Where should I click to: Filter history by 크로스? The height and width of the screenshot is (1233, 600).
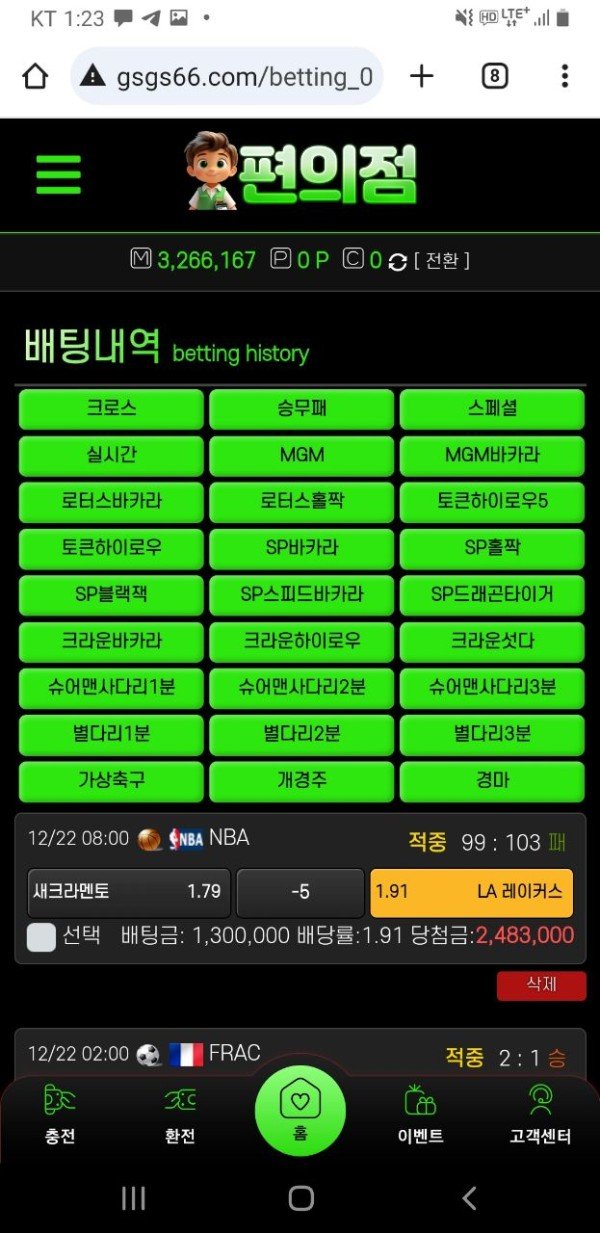(x=111, y=409)
